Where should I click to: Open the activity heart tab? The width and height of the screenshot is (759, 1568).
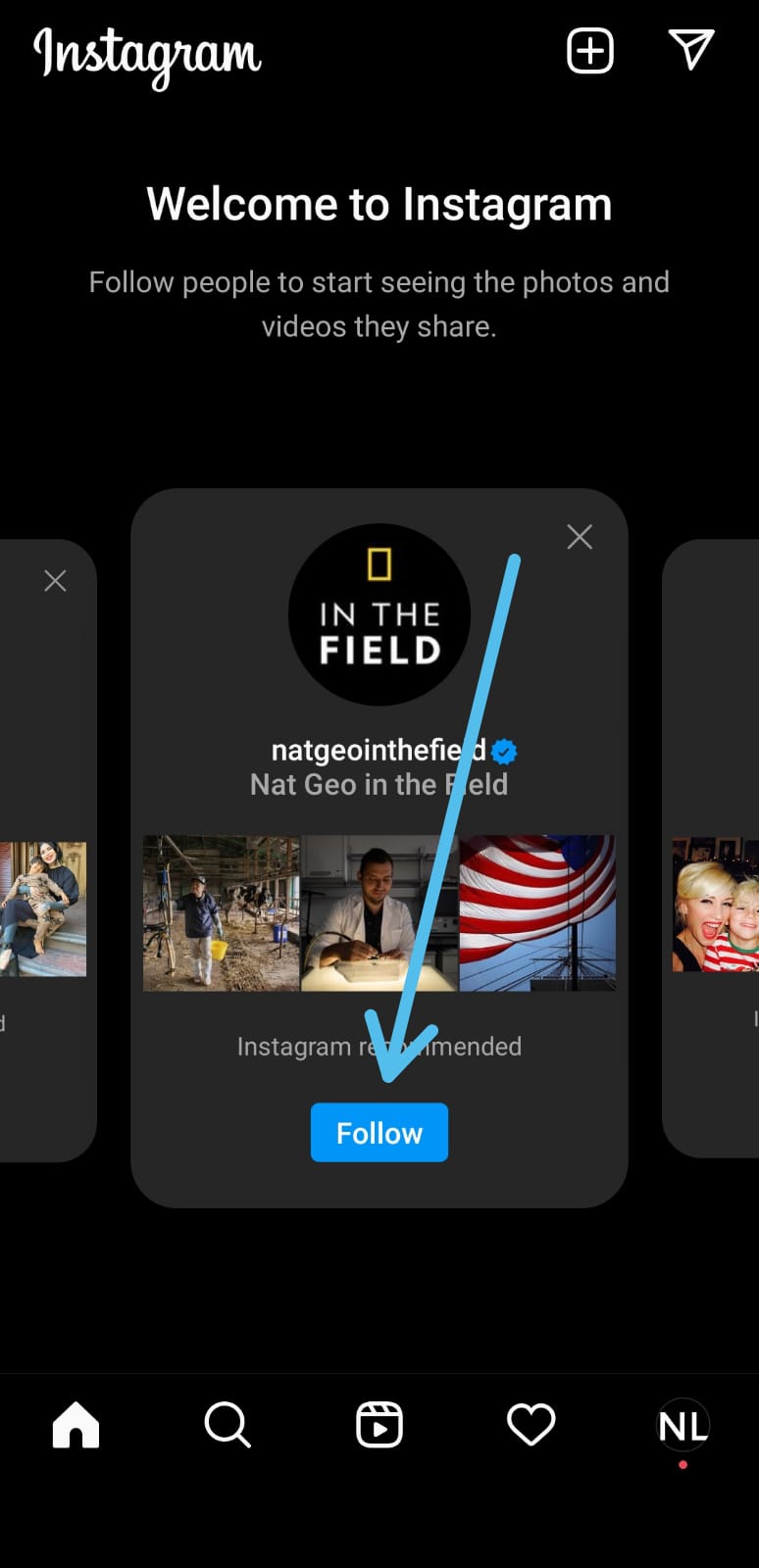coord(531,1425)
